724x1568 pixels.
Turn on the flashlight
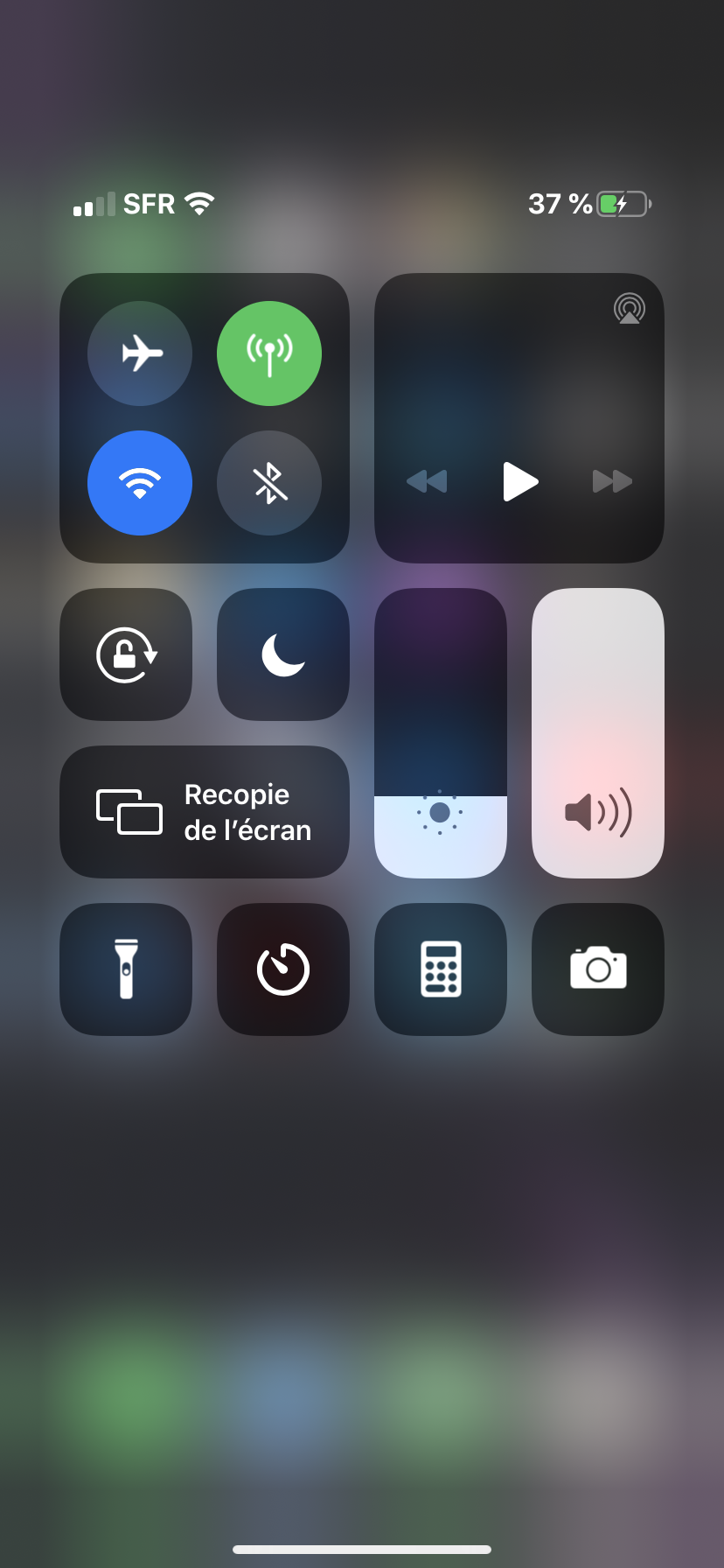(126, 969)
